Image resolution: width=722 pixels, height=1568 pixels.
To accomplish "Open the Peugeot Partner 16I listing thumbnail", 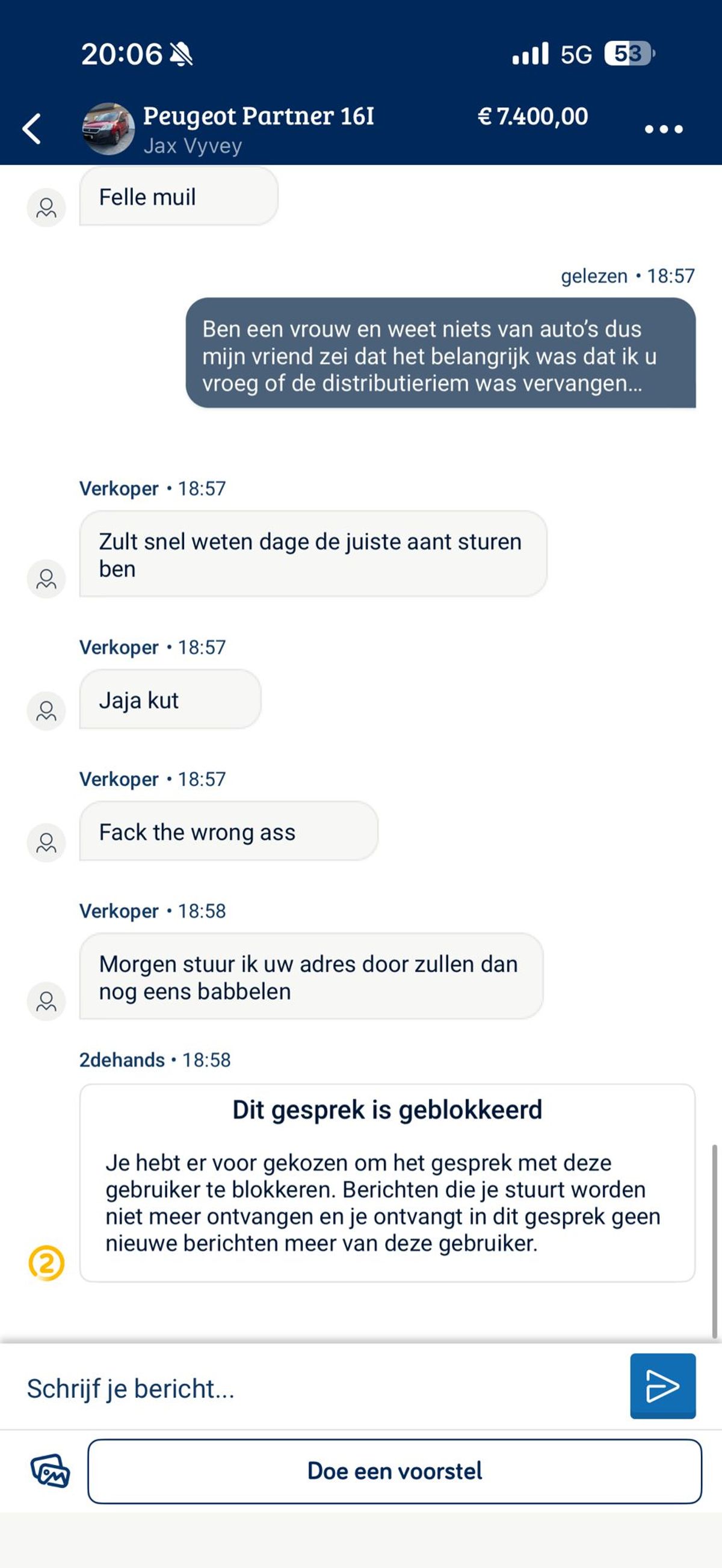I will pyautogui.click(x=108, y=128).
